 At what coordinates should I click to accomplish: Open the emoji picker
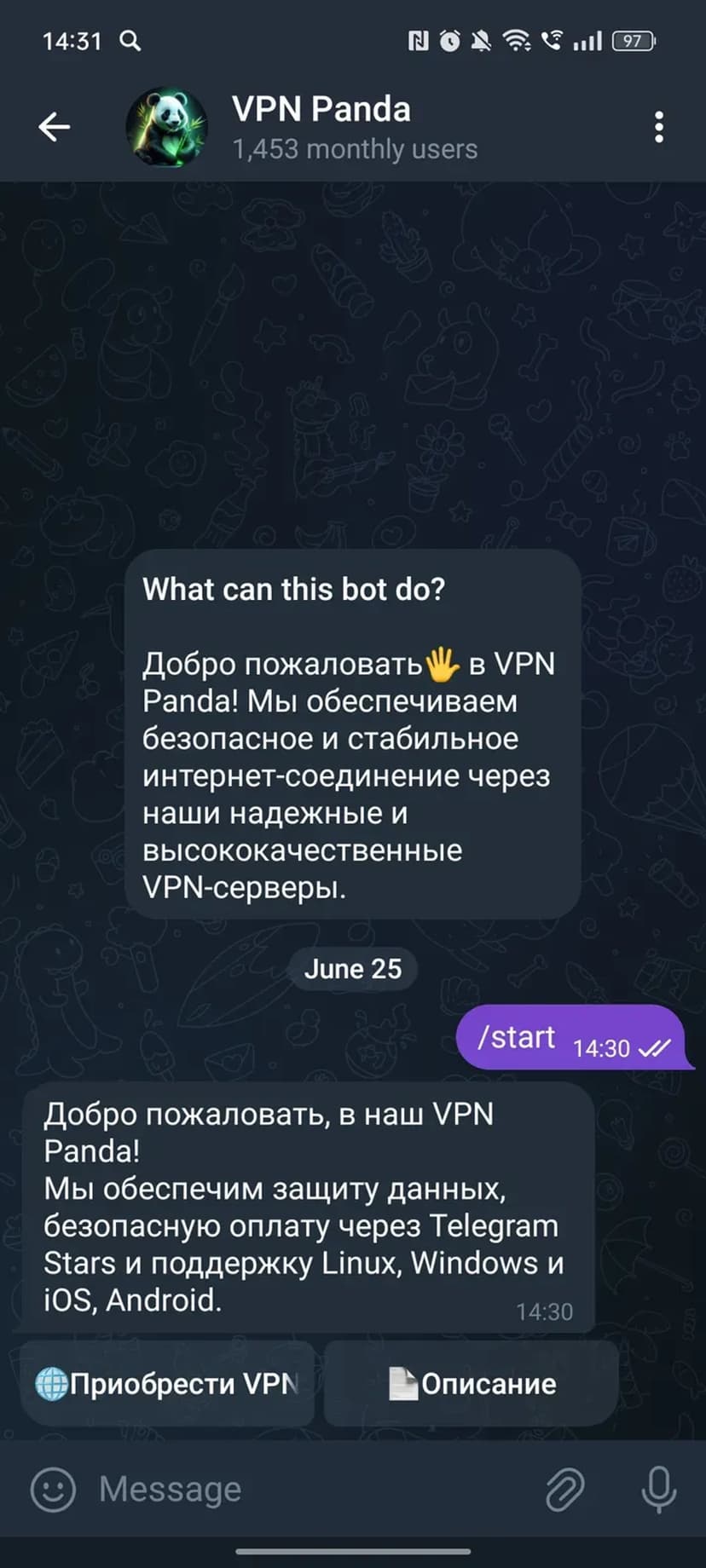click(53, 1489)
